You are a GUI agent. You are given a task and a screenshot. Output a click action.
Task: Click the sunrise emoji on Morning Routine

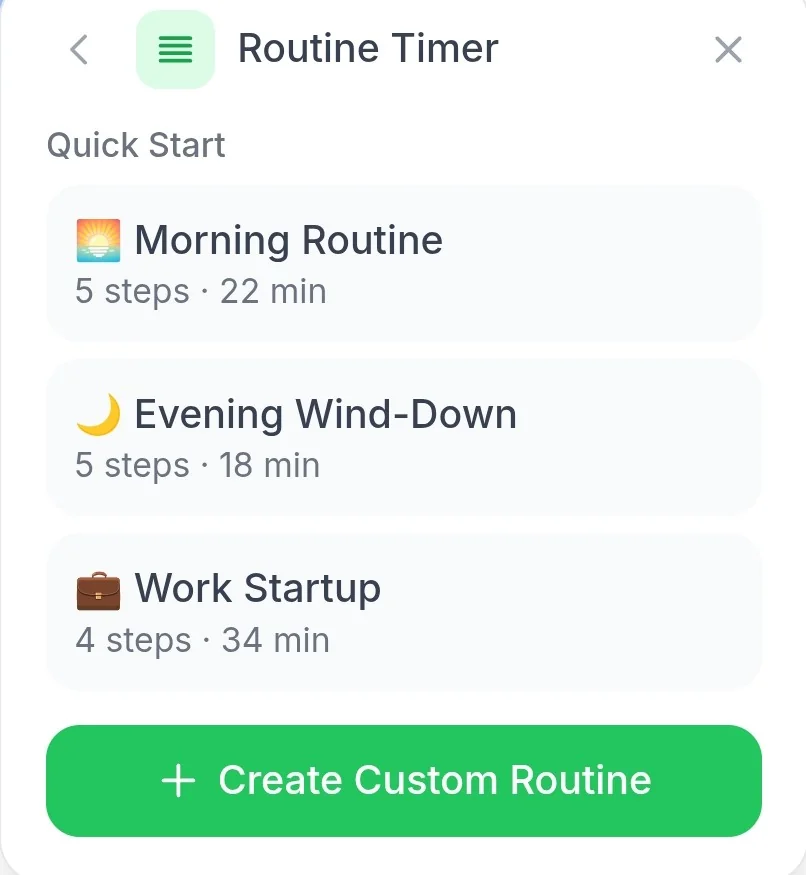click(97, 239)
